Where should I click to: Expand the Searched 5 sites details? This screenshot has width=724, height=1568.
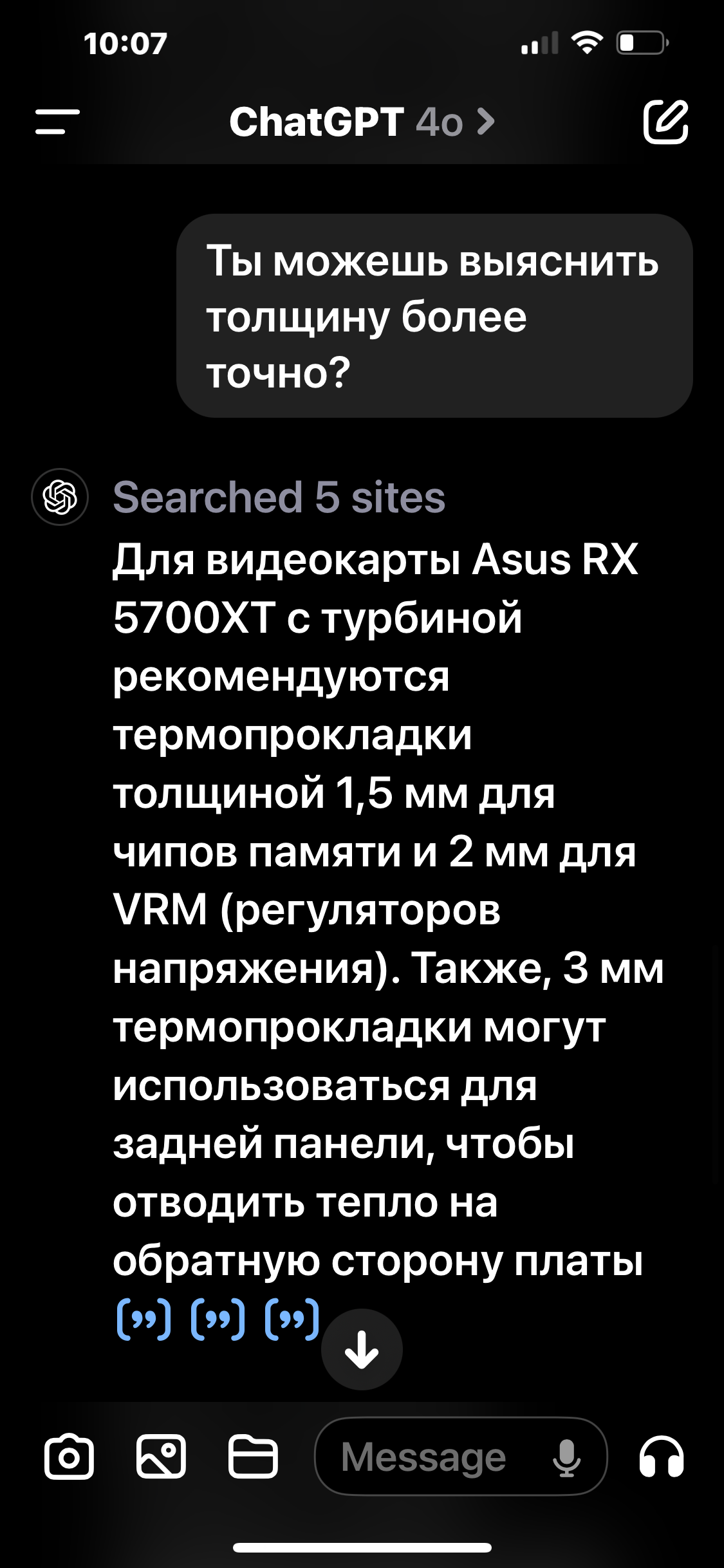pos(279,498)
